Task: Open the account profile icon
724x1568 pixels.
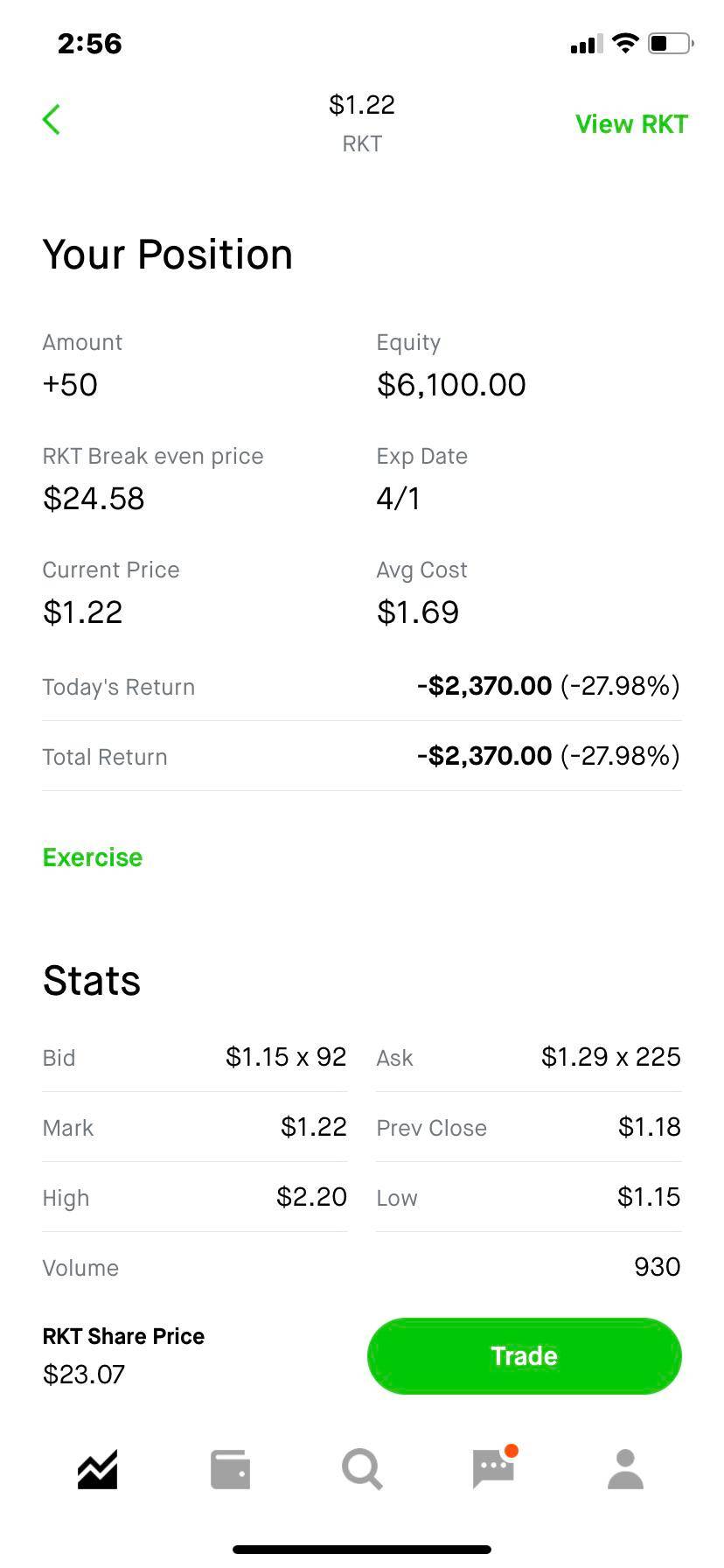Action: [x=624, y=1468]
